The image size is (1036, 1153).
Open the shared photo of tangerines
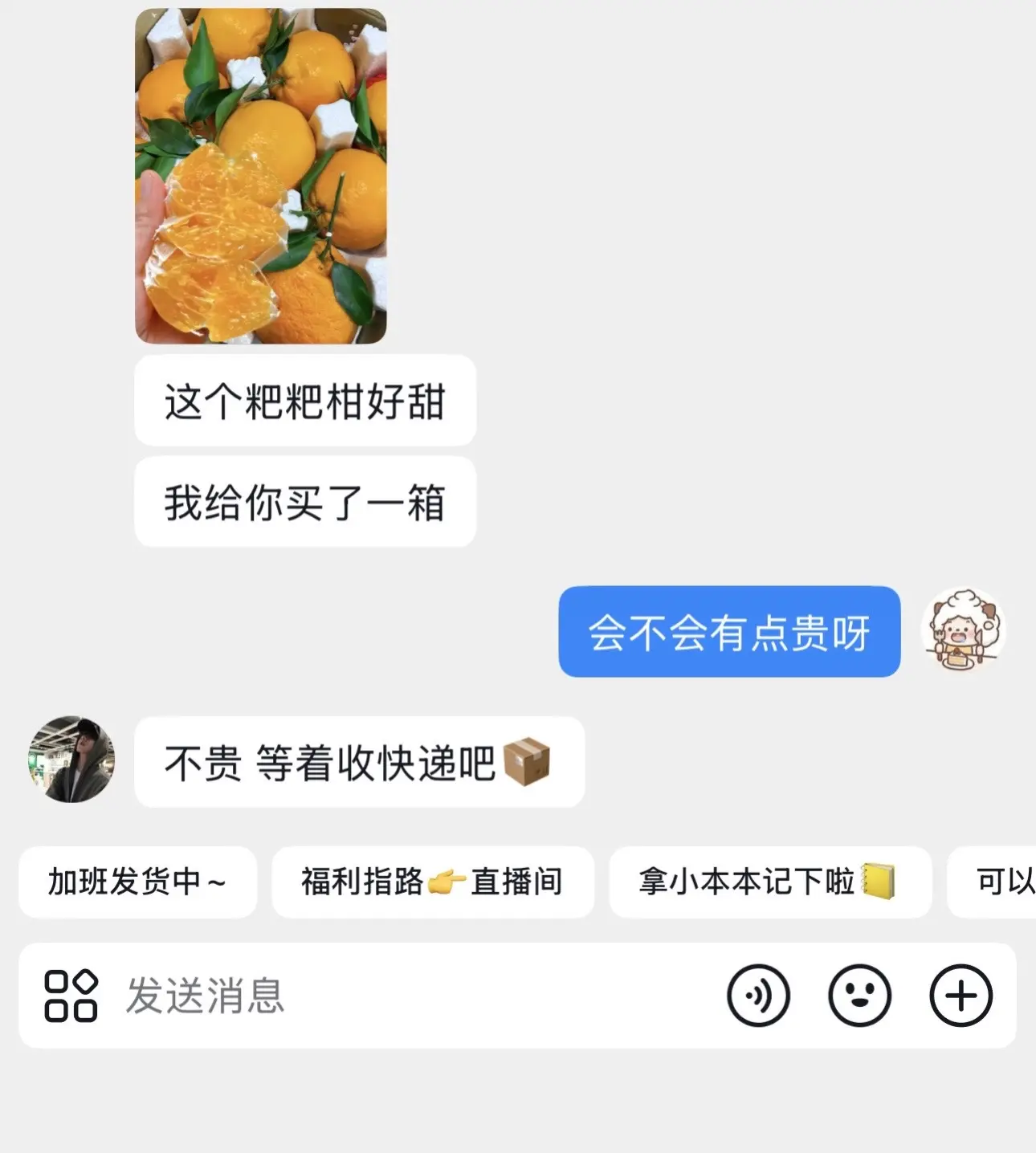(262, 175)
